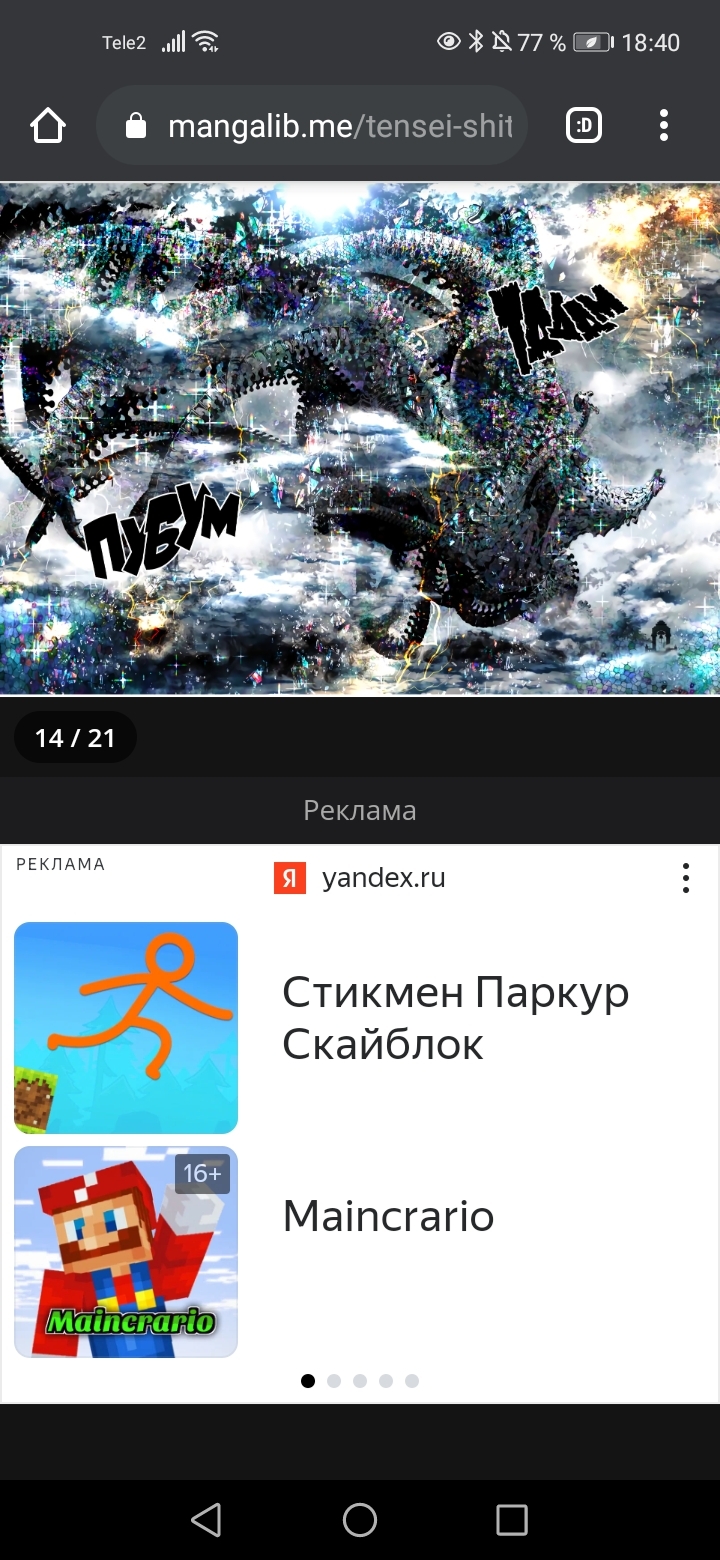Open the Maincrario game ad
Screen dimensions: 720x1560
coord(388,1216)
